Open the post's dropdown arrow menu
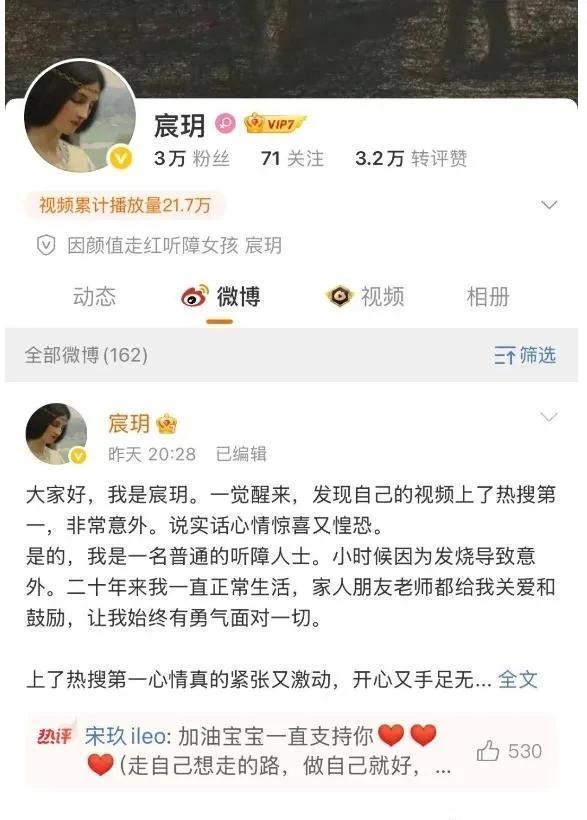Screen dimensions: 587x820 [x=549, y=417]
